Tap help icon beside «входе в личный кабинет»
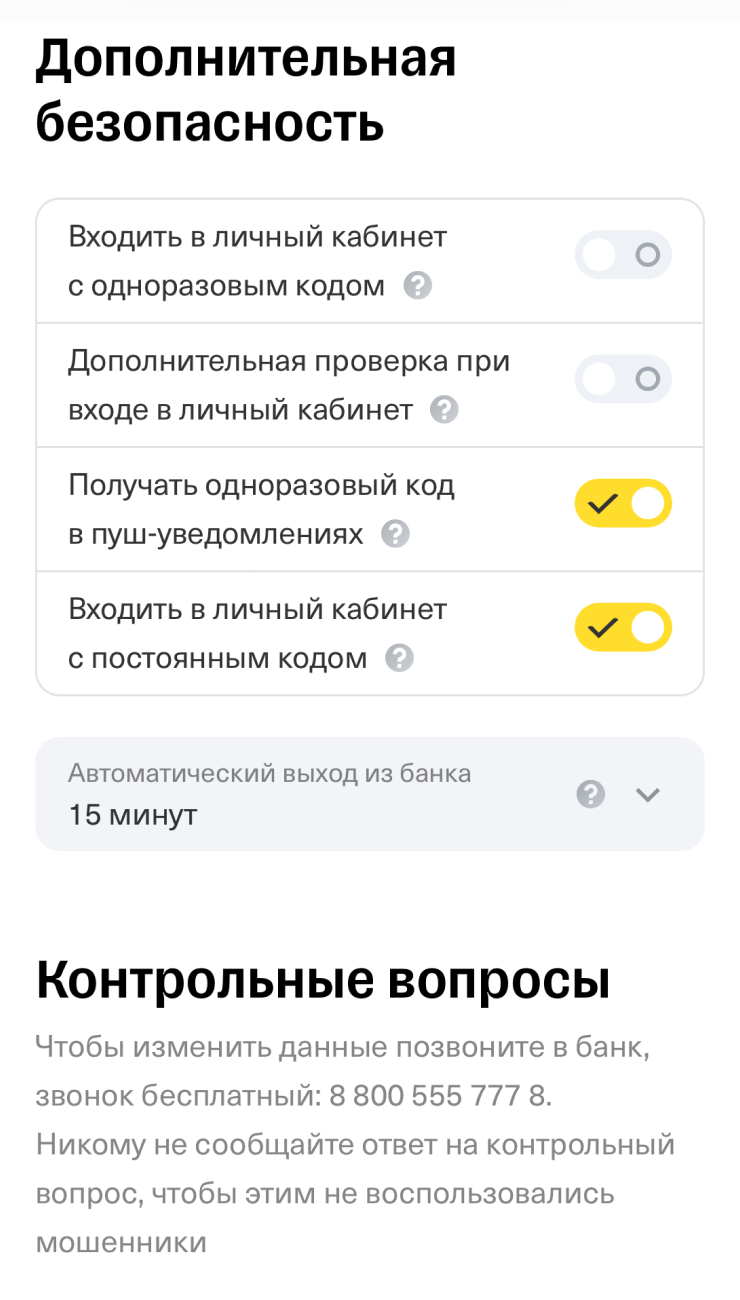Image resolution: width=740 pixels, height=1300 pixels. (445, 411)
